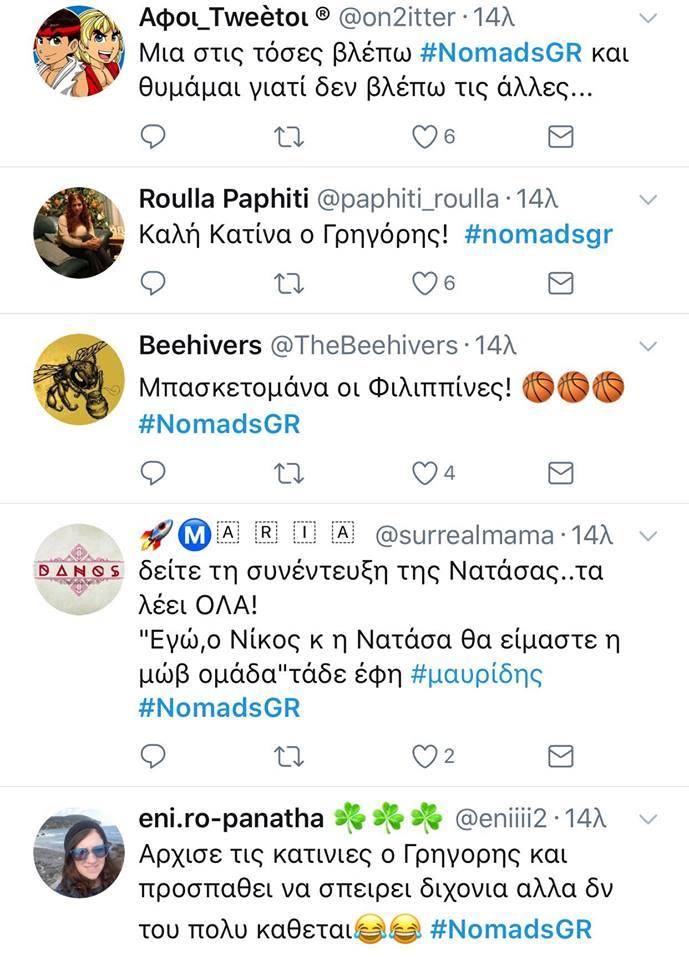
Task: Like the Αφοι_Tweètoι tweet
Action: point(425,136)
